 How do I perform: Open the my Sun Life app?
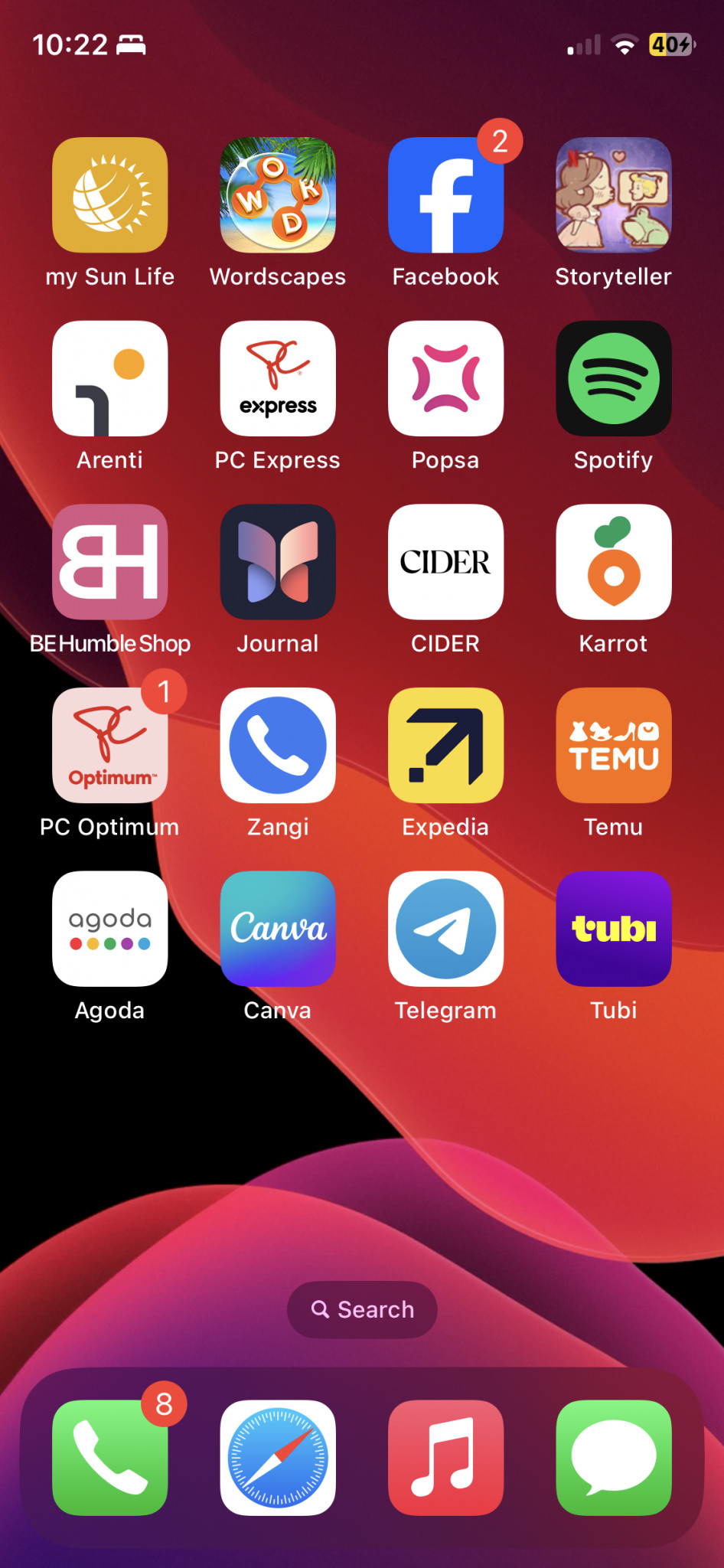pos(109,195)
